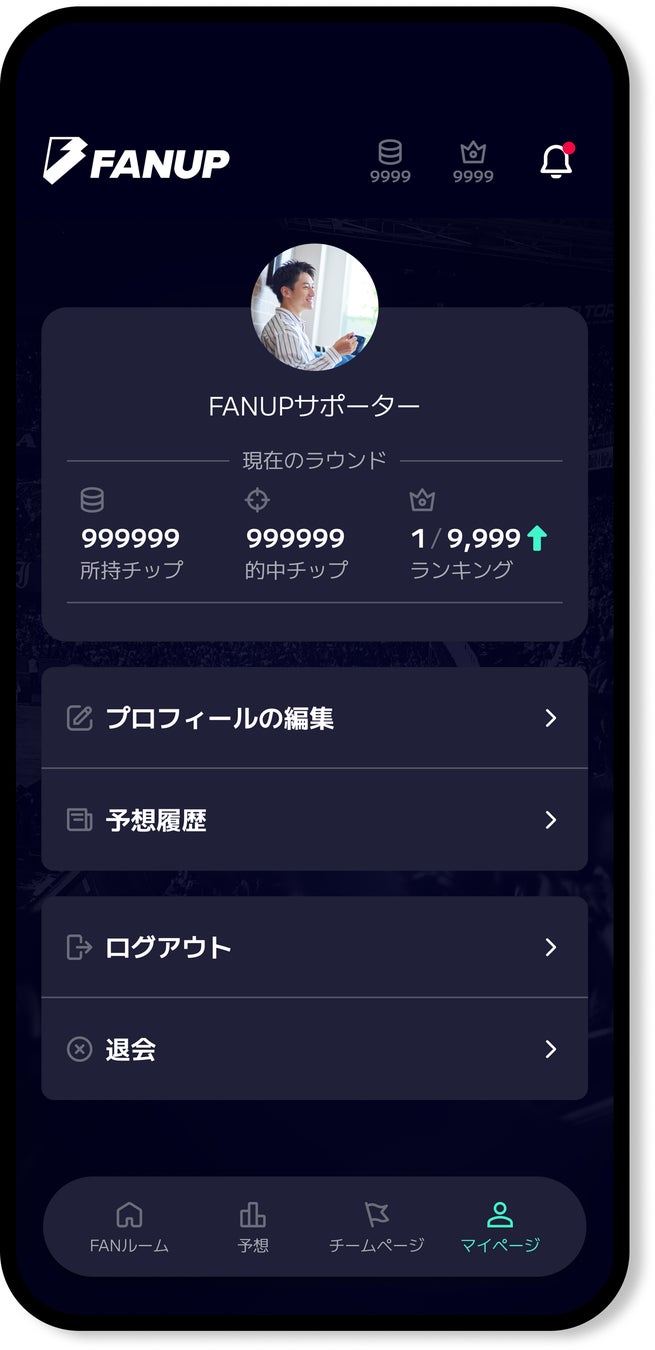Tap the ログアウト row
655x1350 pixels.
[x=314, y=947]
